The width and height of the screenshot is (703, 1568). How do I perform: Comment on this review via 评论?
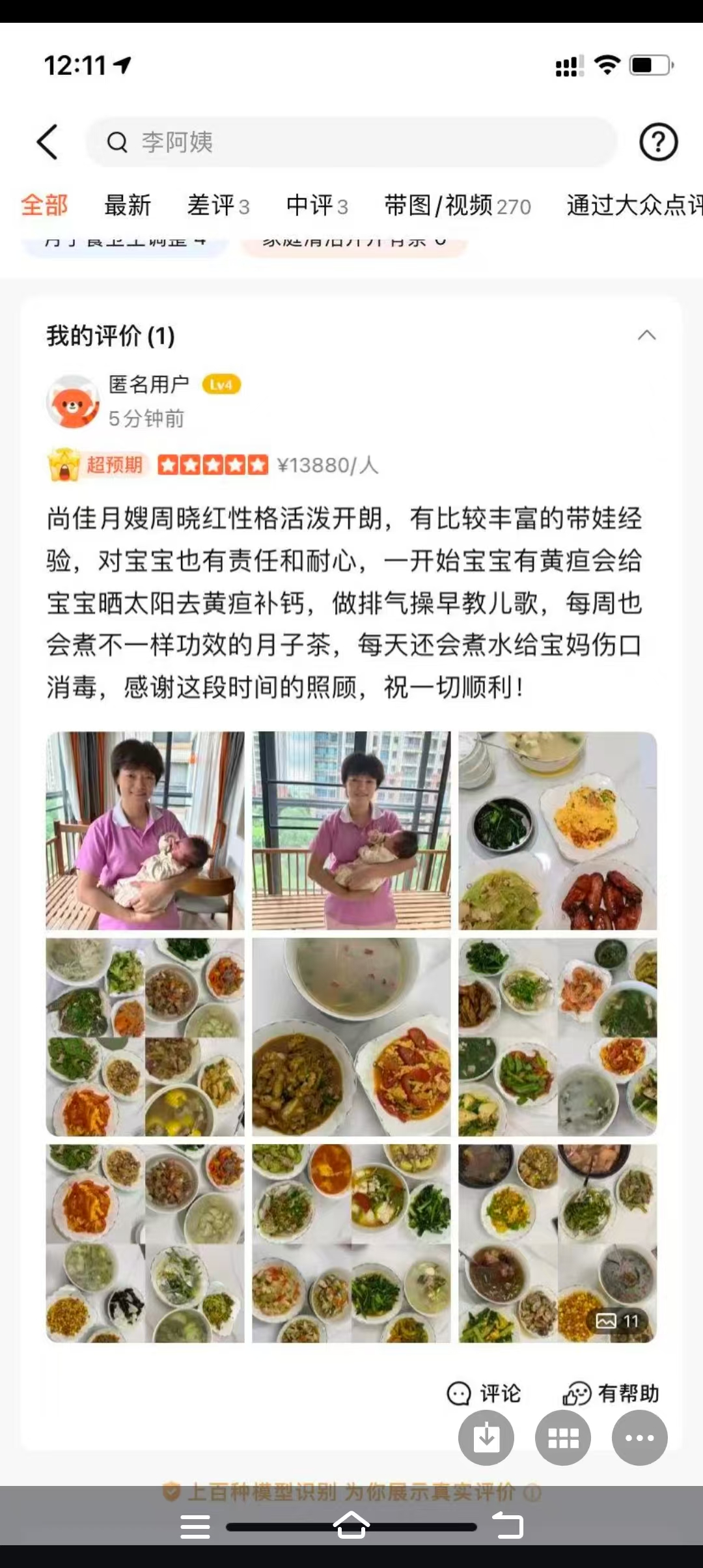[x=484, y=1393]
